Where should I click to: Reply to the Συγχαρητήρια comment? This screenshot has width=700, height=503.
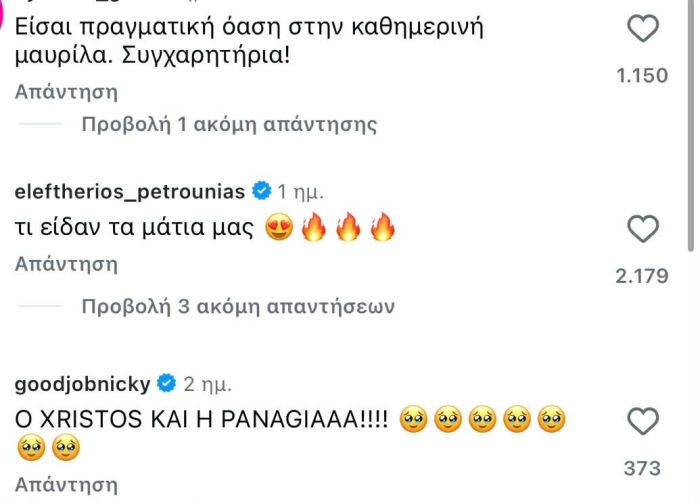[66, 91]
